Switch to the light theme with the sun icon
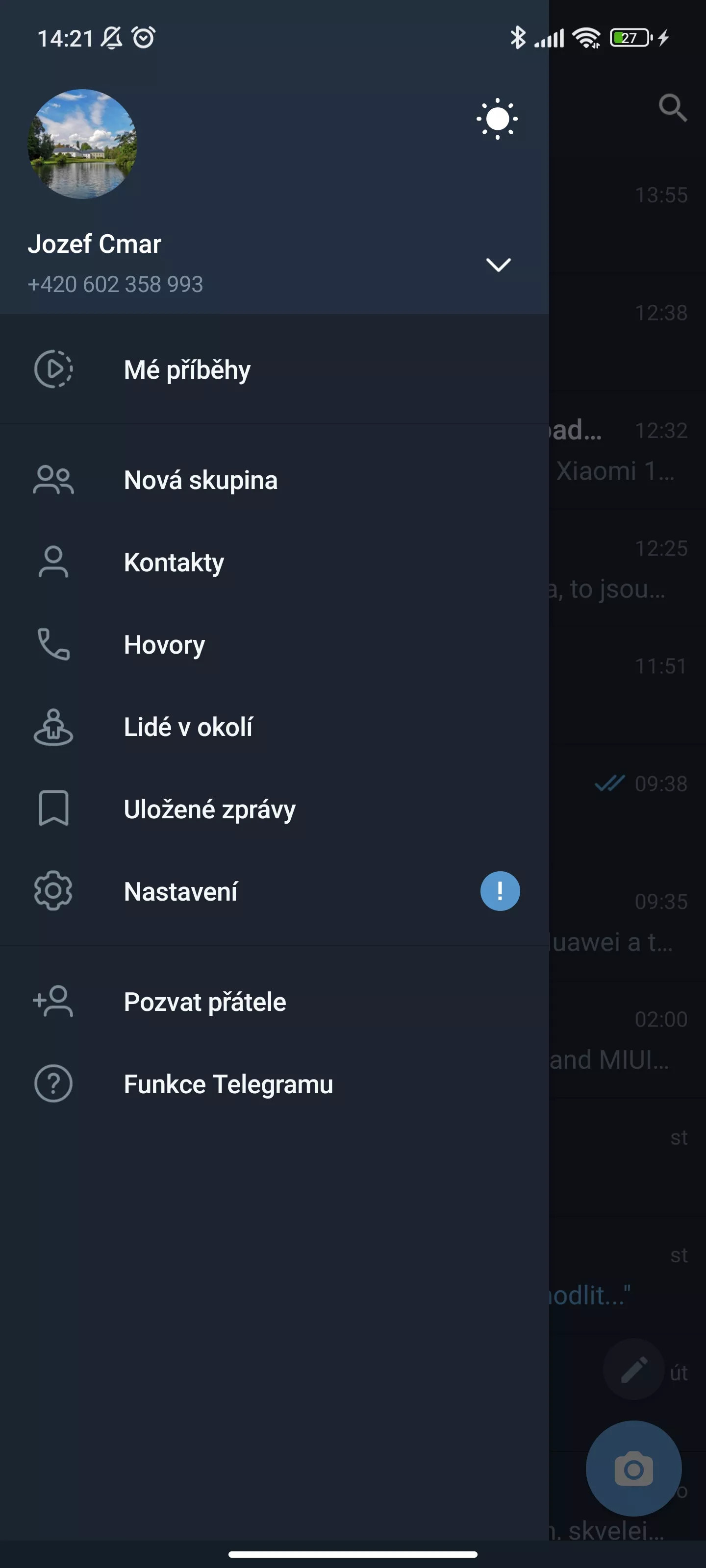This screenshot has width=706, height=1568. click(497, 119)
